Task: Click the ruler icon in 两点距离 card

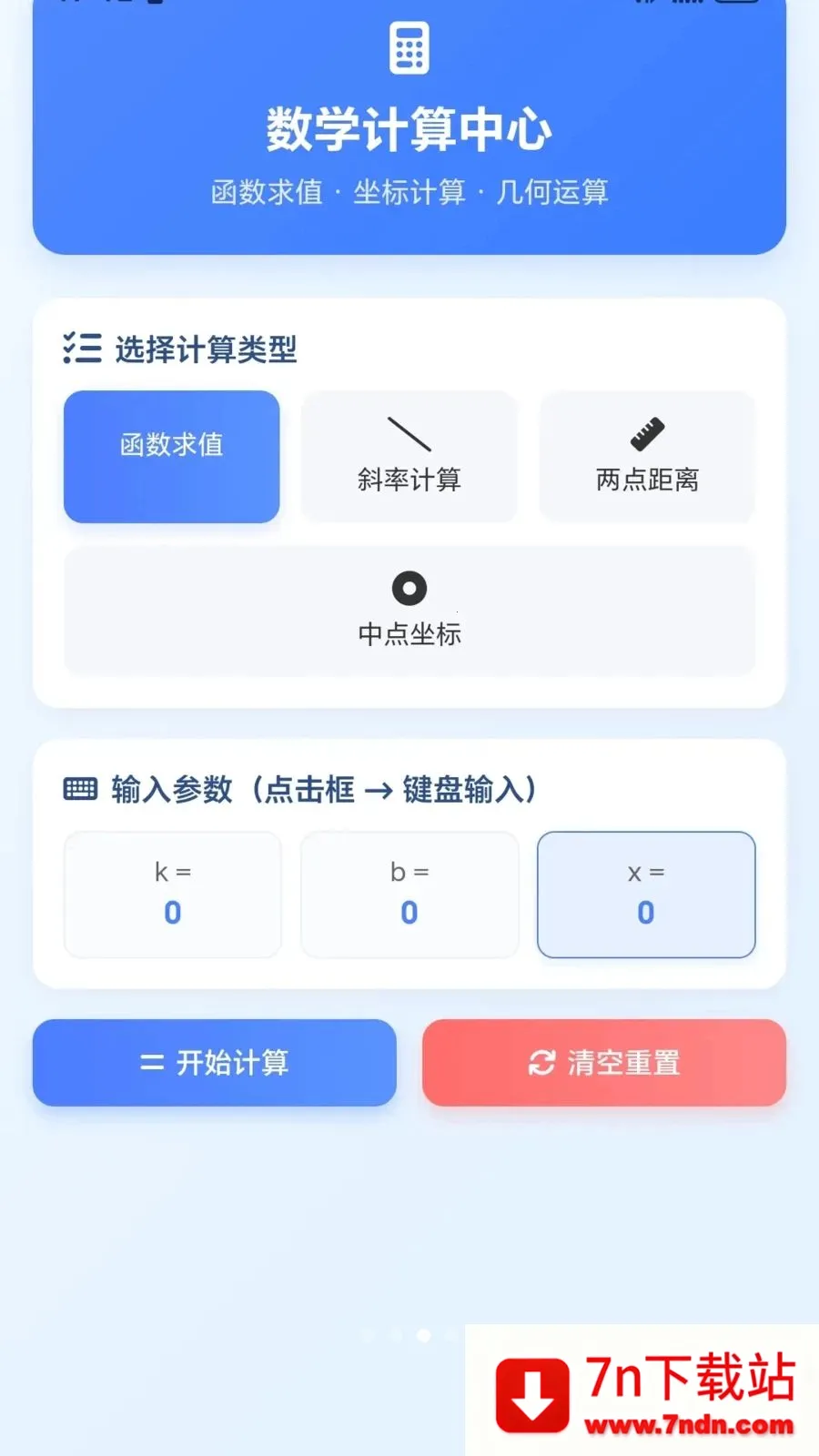Action: point(646,432)
